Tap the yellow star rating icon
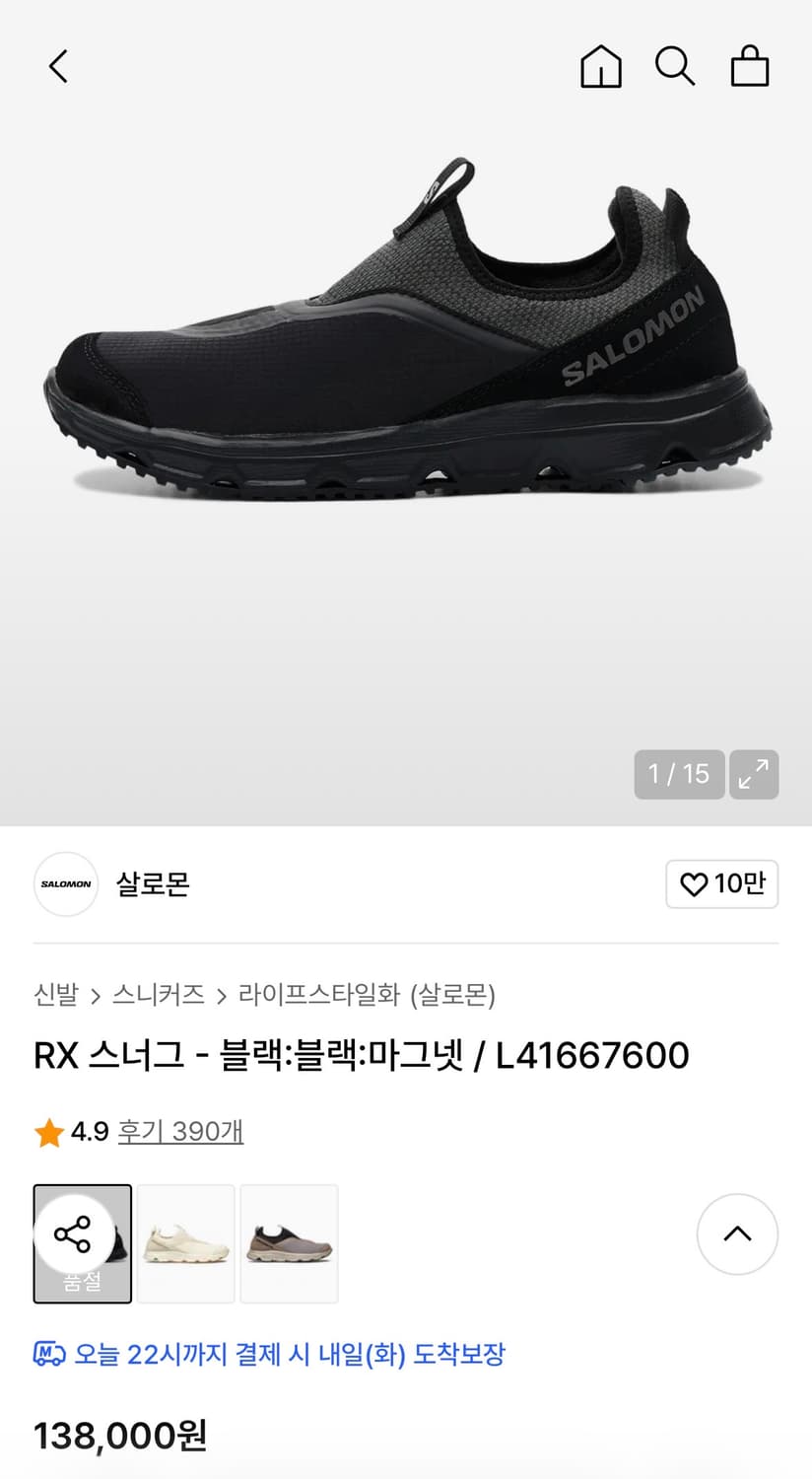The width and height of the screenshot is (812, 1479). [x=46, y=1131]
